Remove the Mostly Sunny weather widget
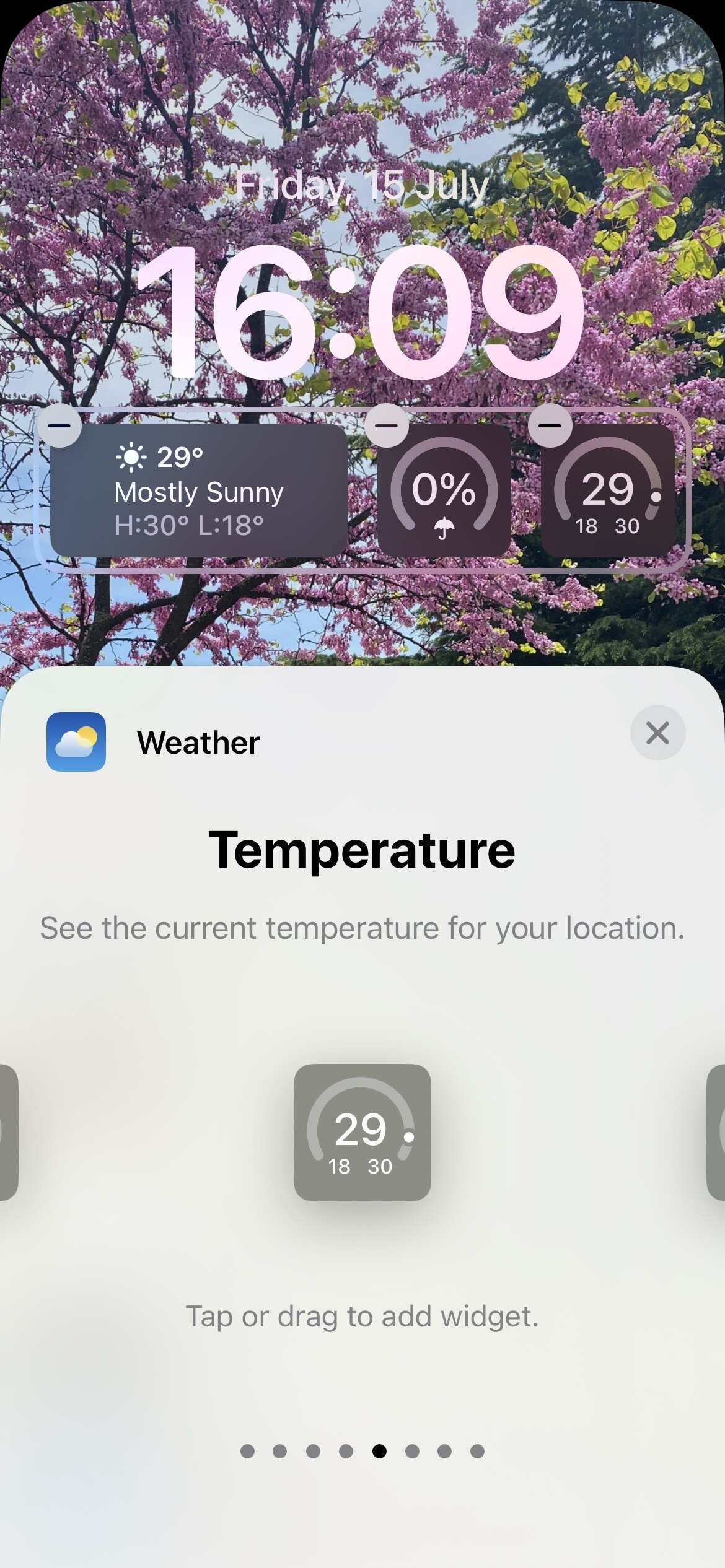Image resolution: width=725 pixels, height=1568 pixels. click(59, 425)
